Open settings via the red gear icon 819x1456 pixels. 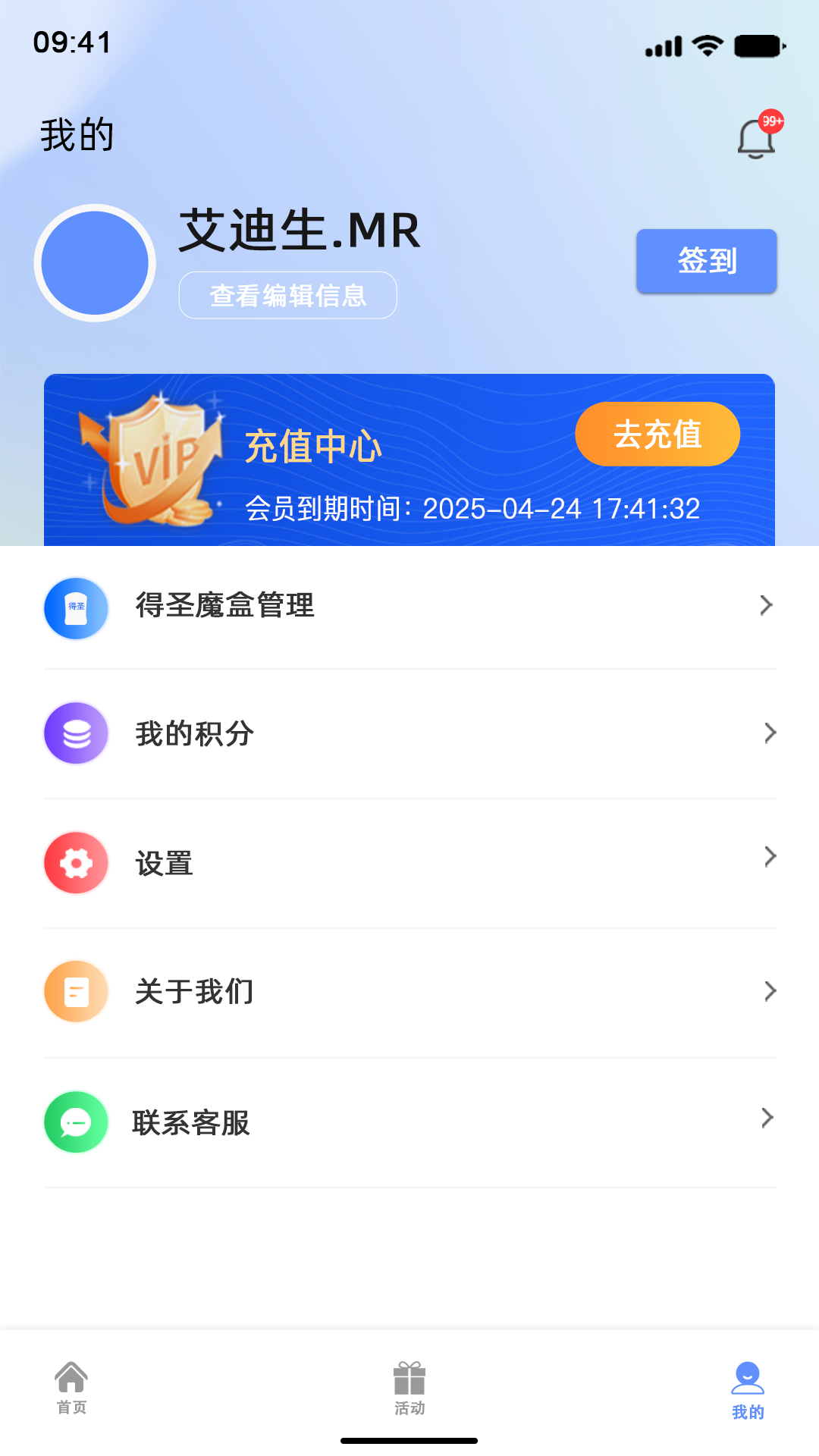click(x=76, y=863)
